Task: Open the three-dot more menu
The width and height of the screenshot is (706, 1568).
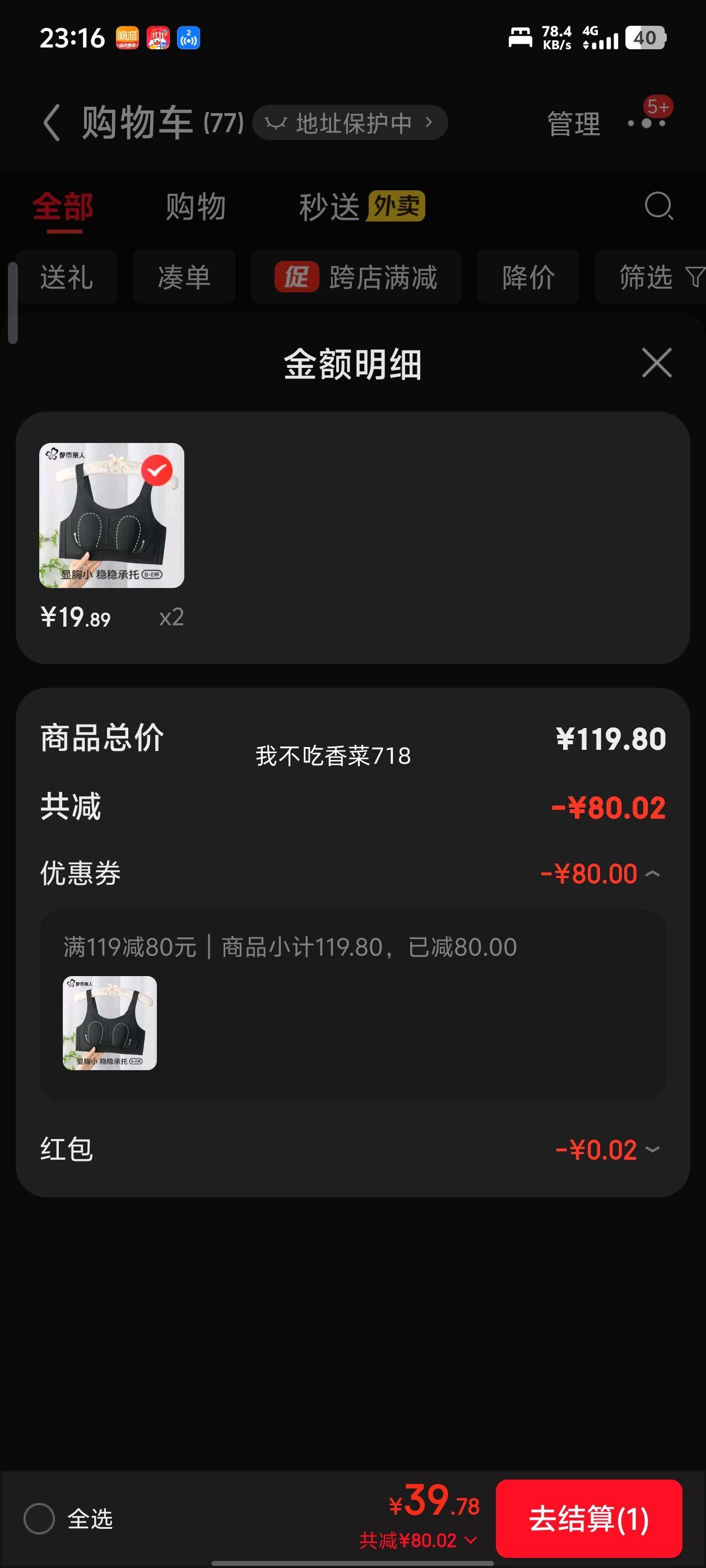Action: [646, 123]
